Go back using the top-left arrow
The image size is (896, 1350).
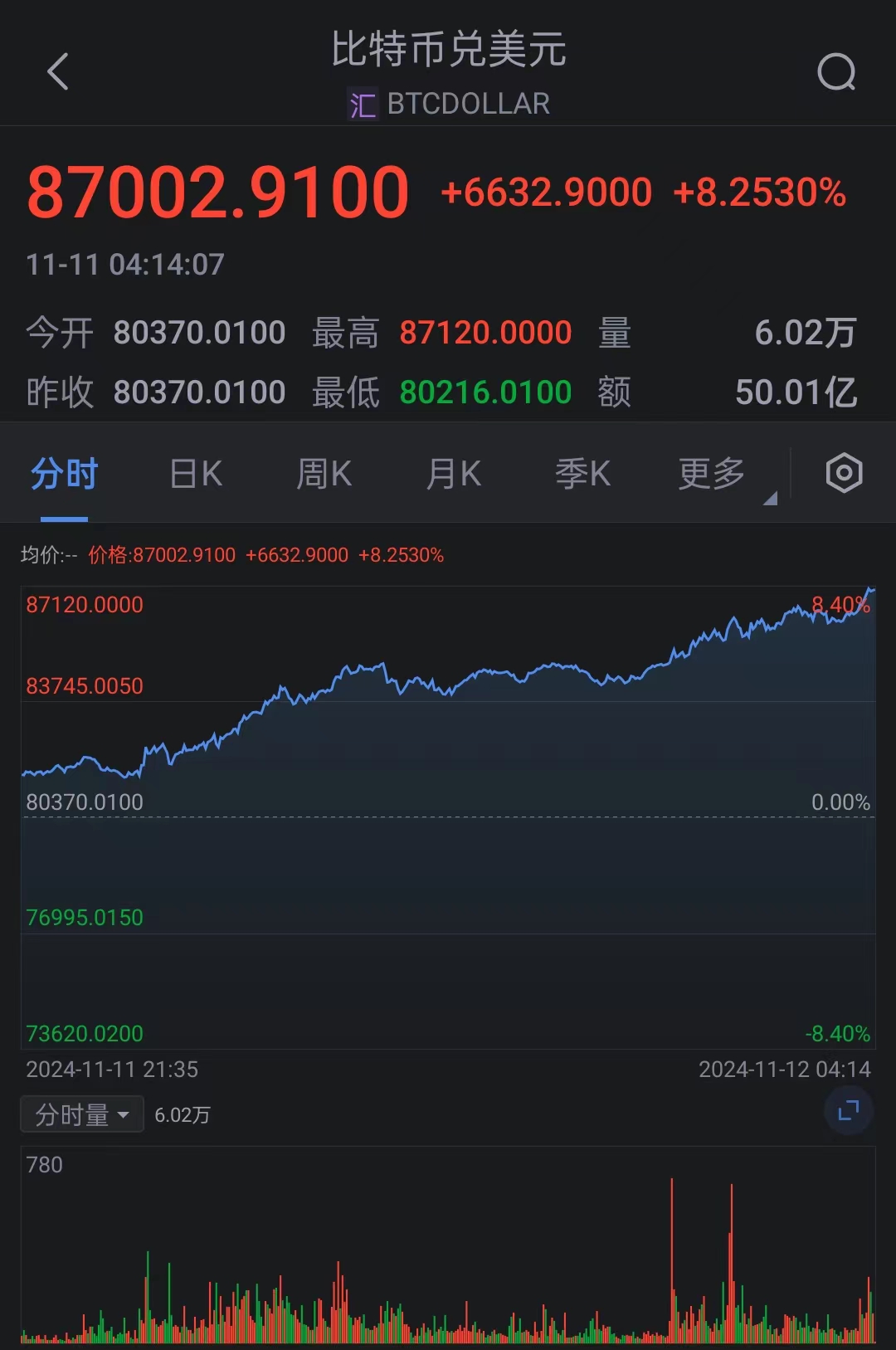coord(57,71)
